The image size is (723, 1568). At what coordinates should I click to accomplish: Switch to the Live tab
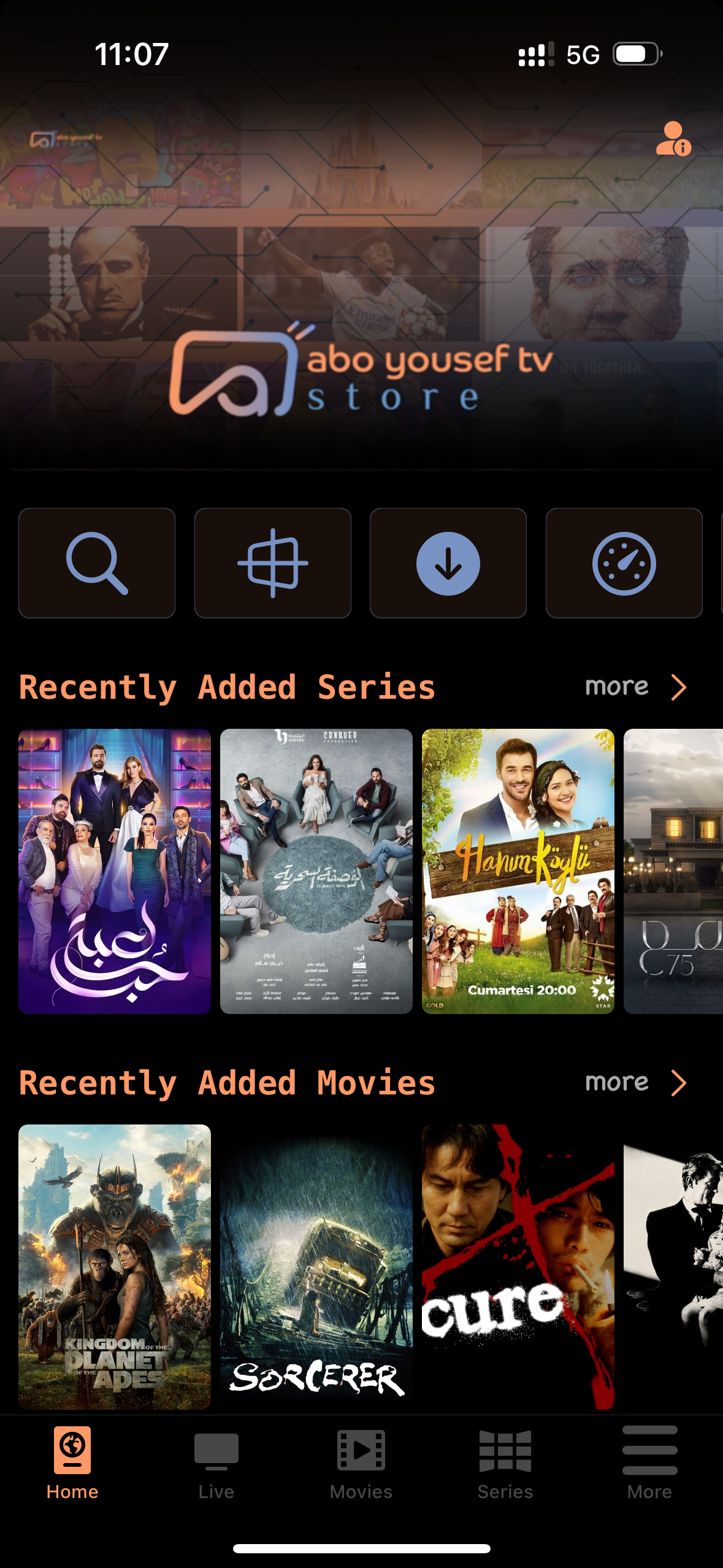click(x=216, y=1463)
